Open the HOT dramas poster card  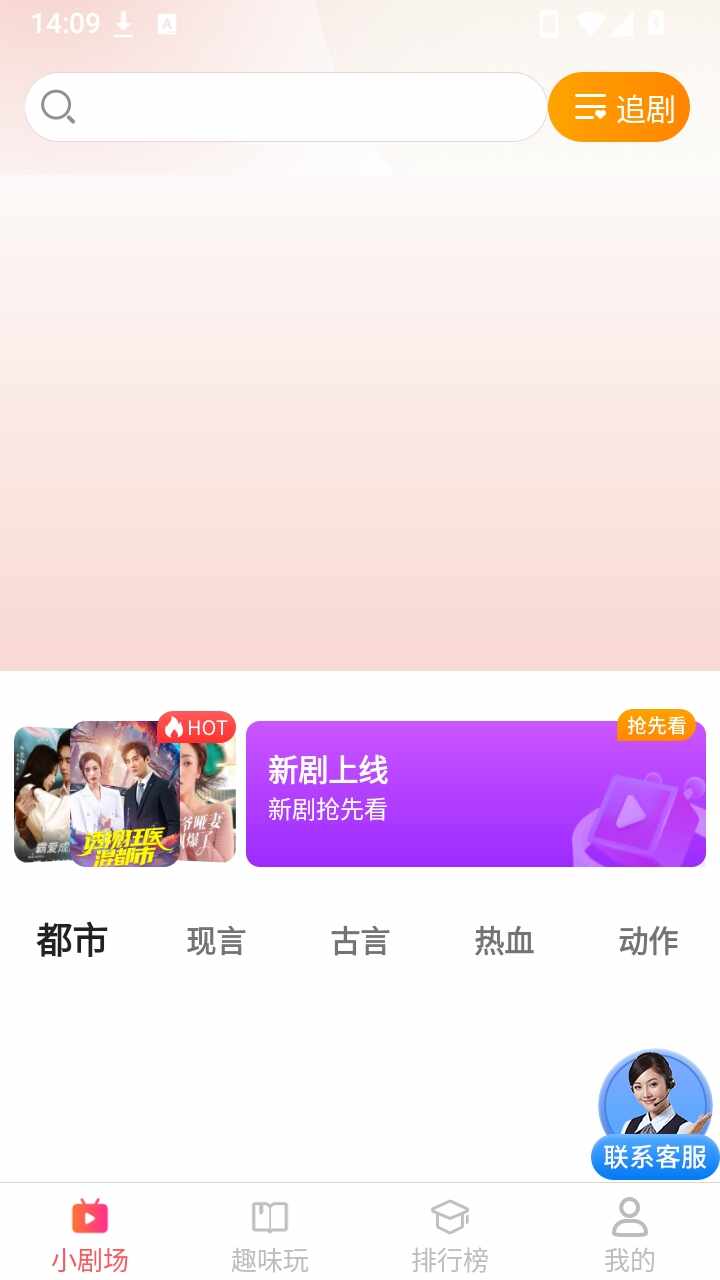tap(125, 790)
